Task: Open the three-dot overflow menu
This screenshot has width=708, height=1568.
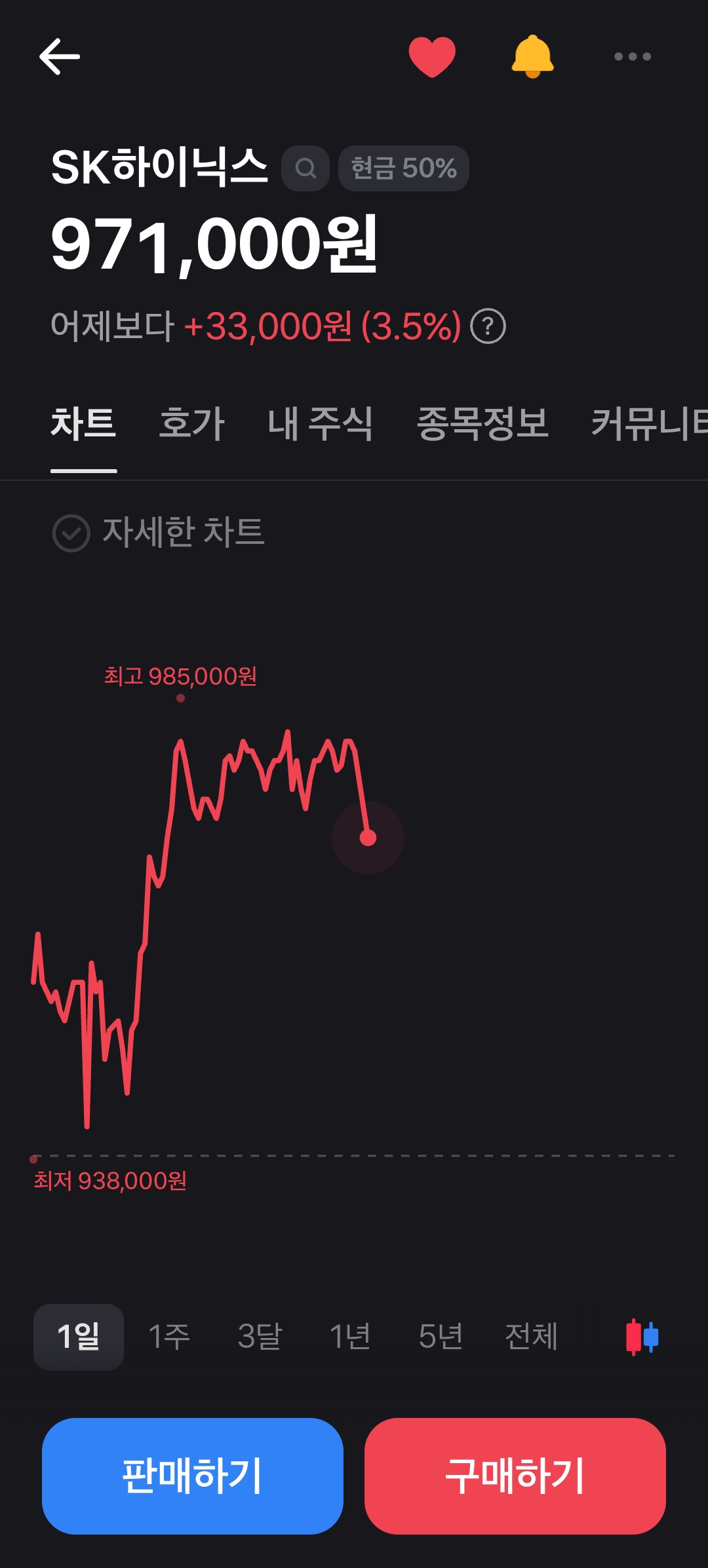Action: (x=632, y=56)
